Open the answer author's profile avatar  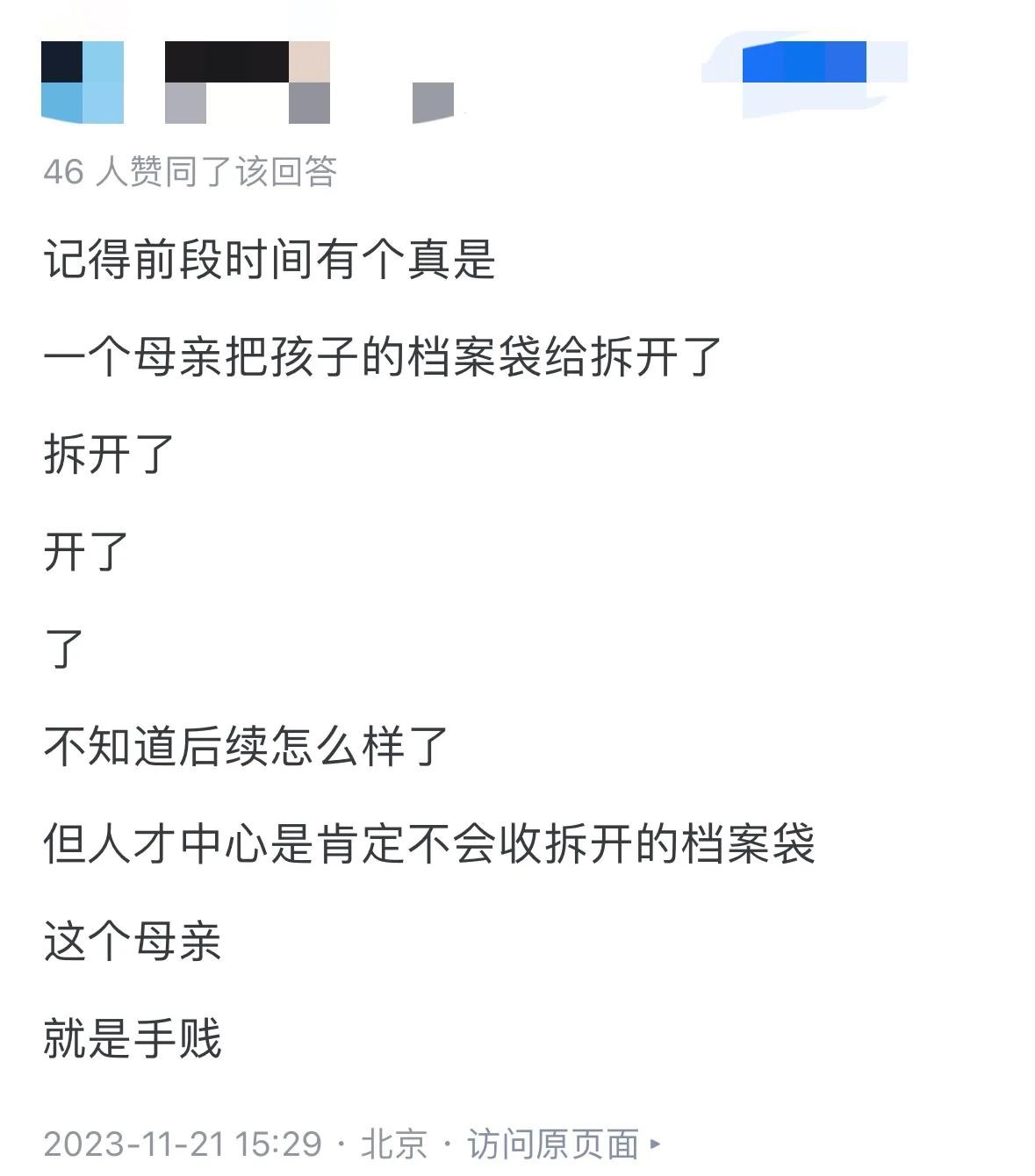[83, 82]
